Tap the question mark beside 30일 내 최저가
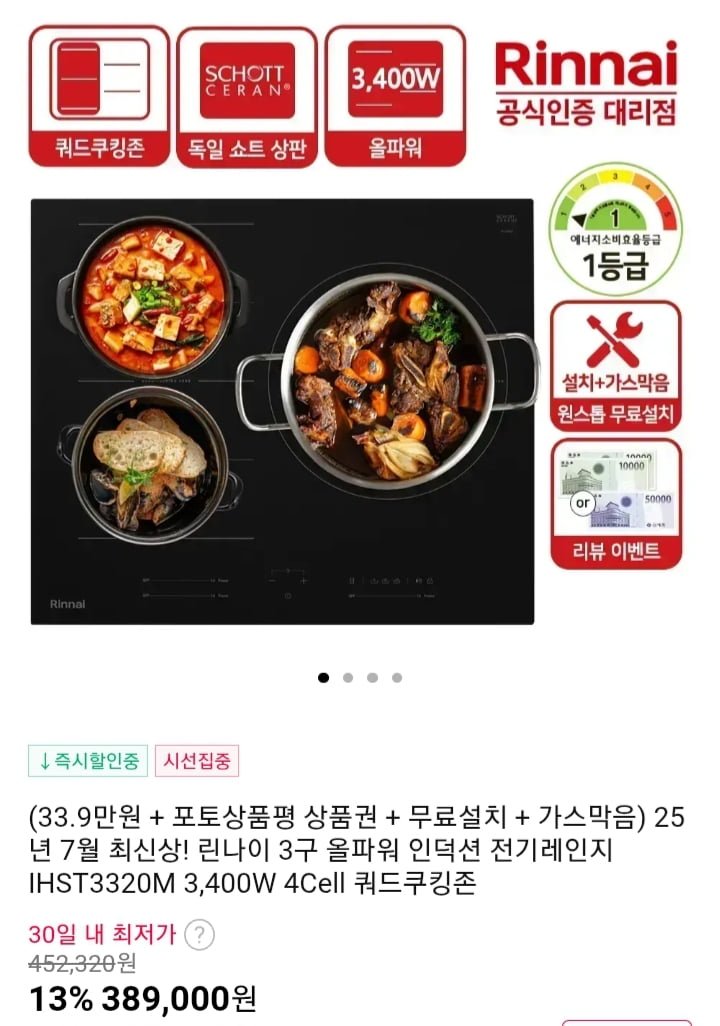 point(200,935)
